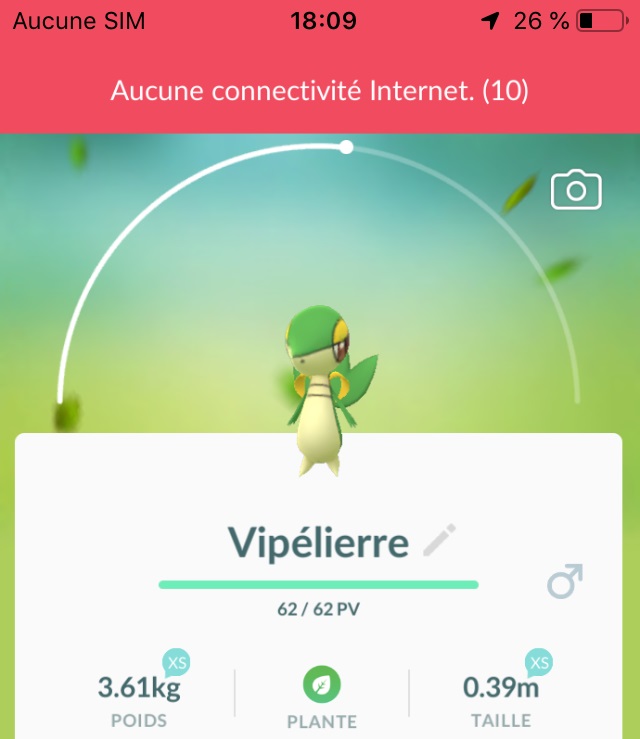The height and width of the screenshot is (739, 640).
Task: Edit Vipélierre's nickname with the pencil
Action: (x=439, y=541)
